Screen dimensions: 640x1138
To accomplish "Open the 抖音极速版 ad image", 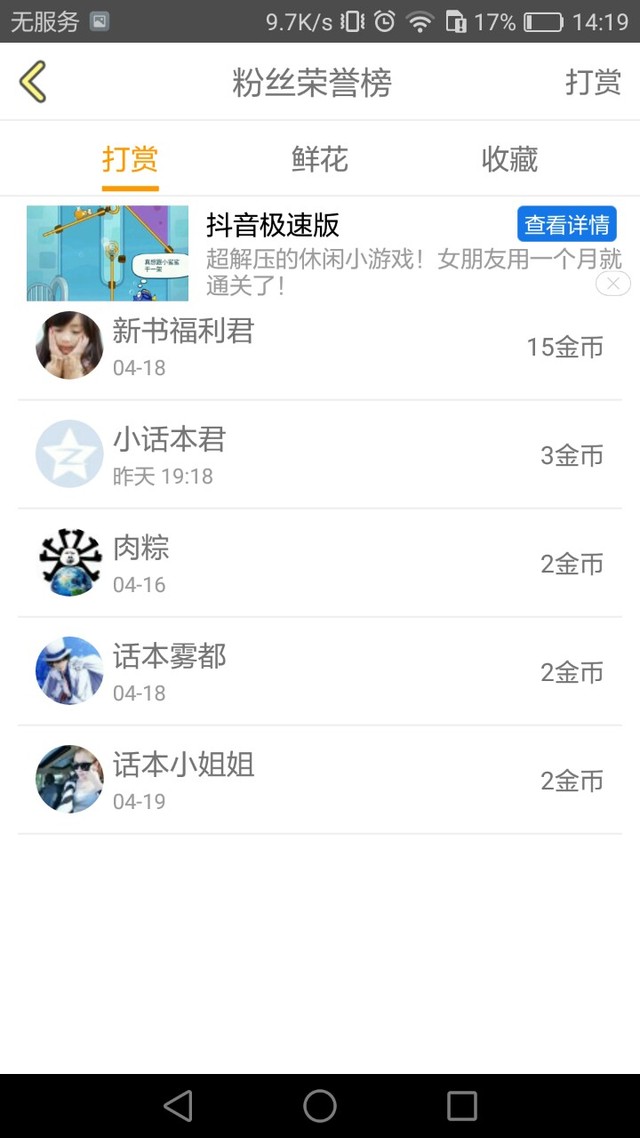I will click(107, 252).
